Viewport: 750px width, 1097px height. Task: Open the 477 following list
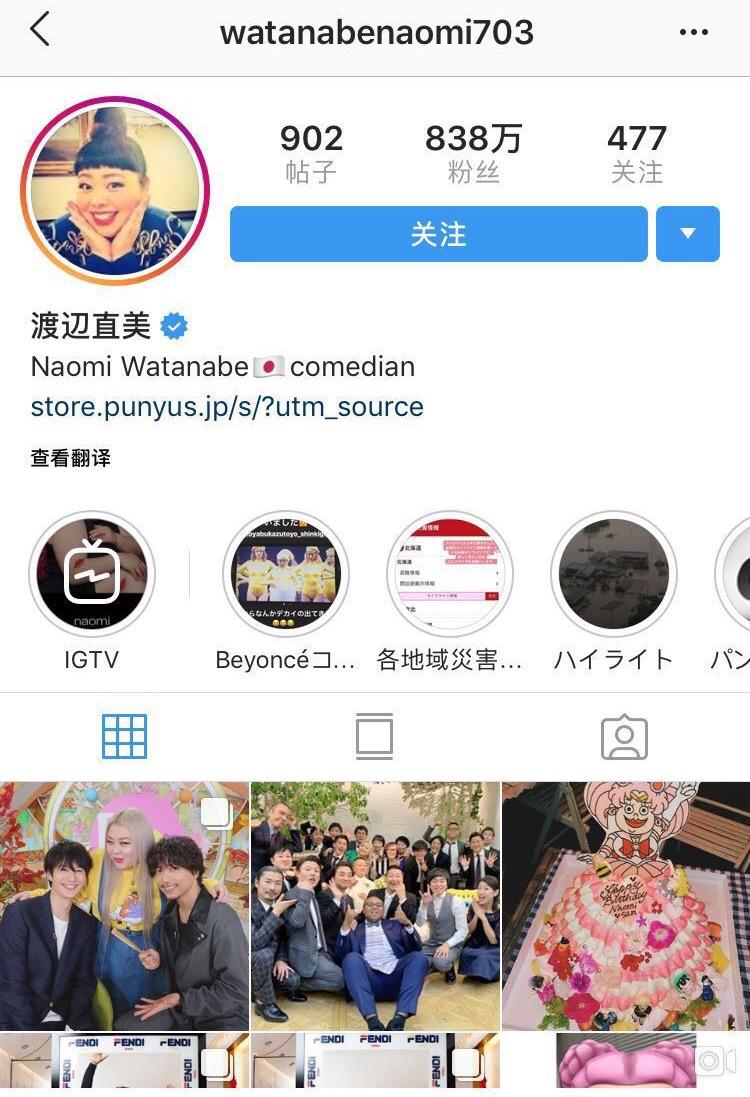(637, 153)
